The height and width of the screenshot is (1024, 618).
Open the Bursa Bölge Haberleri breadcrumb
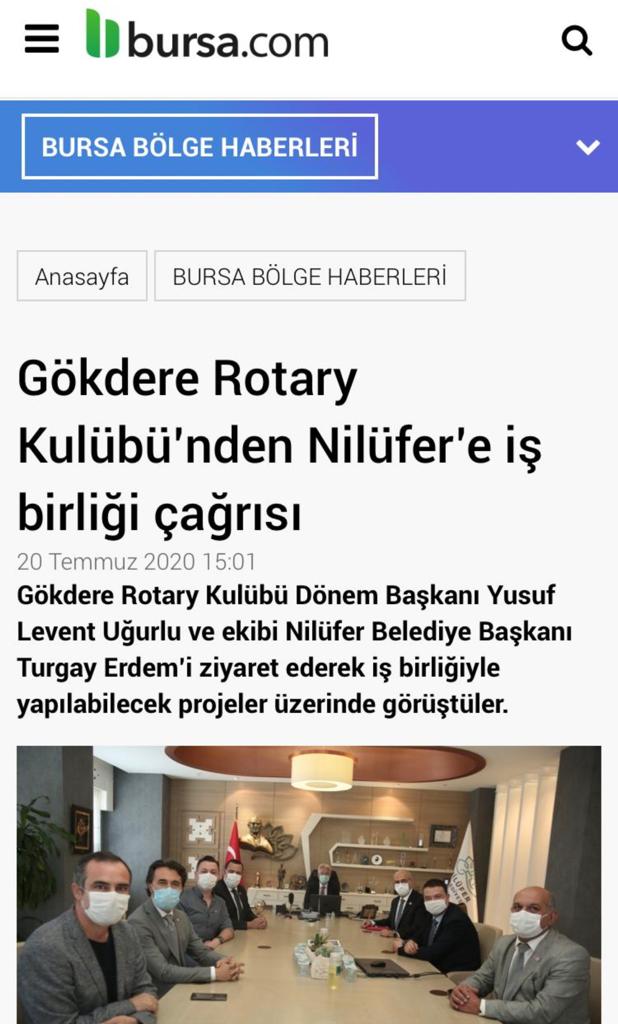click(x=310, y=276)
